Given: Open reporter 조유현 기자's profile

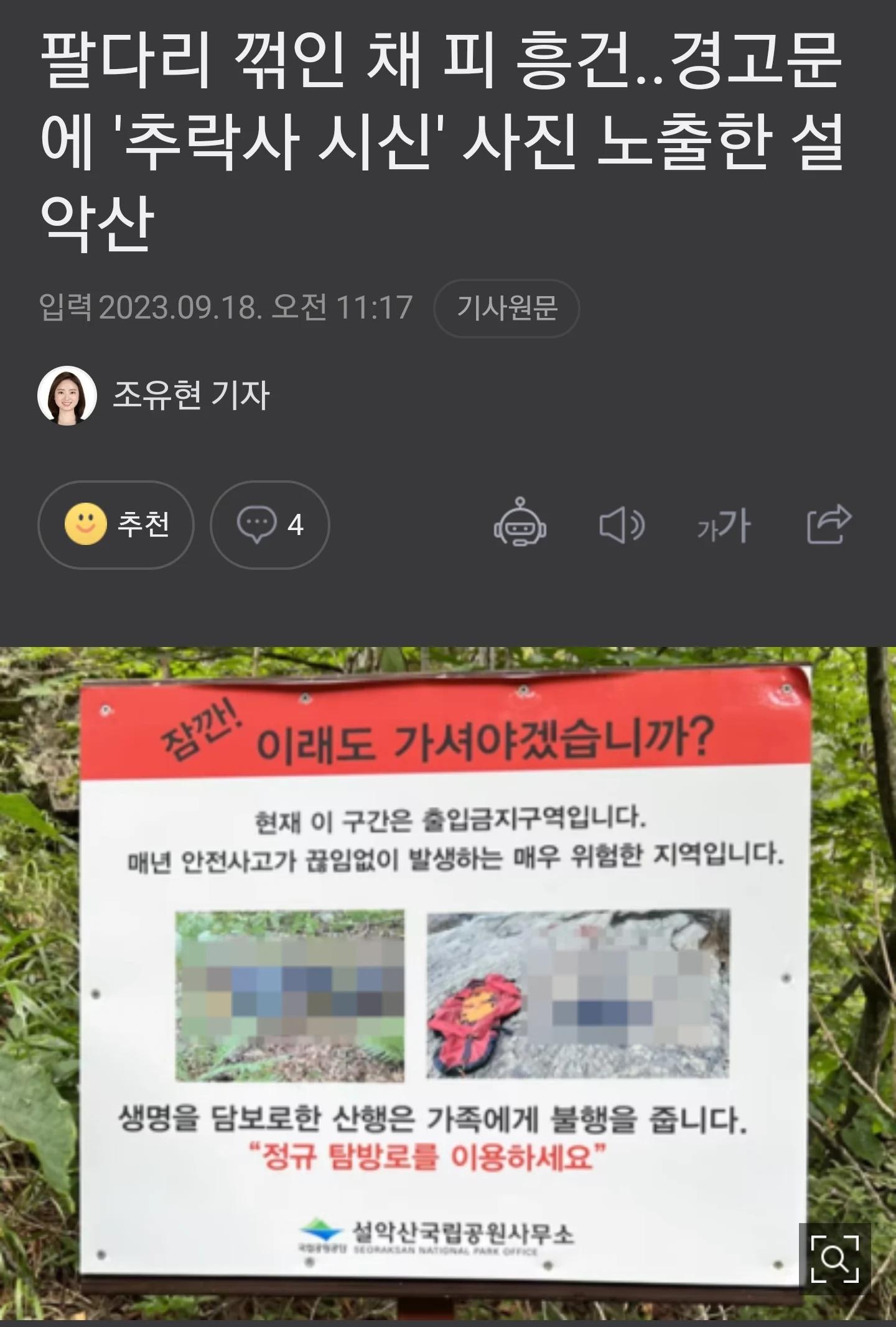Looking at the screenshot, I should click(x=190, y=396).
